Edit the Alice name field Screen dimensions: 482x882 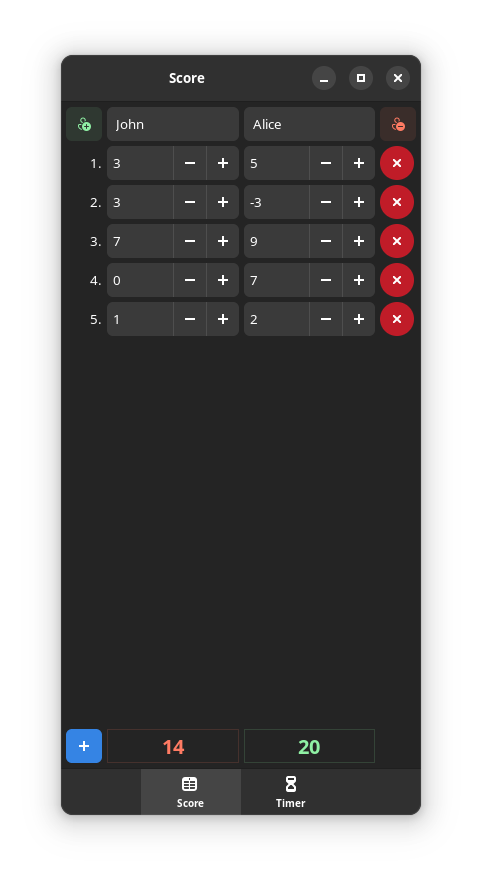[309, 124]
